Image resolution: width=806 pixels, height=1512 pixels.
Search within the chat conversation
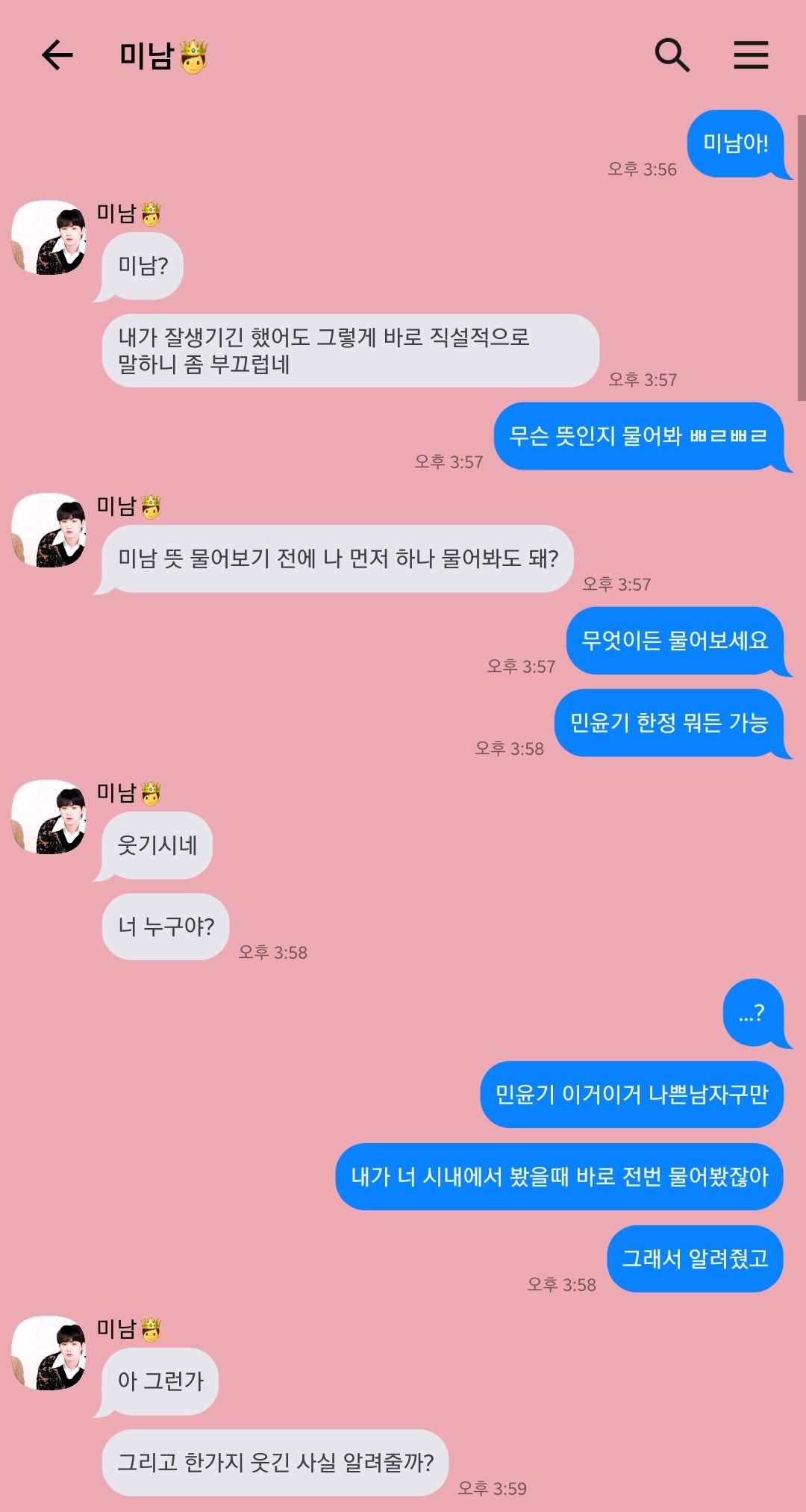pos(672,55)
